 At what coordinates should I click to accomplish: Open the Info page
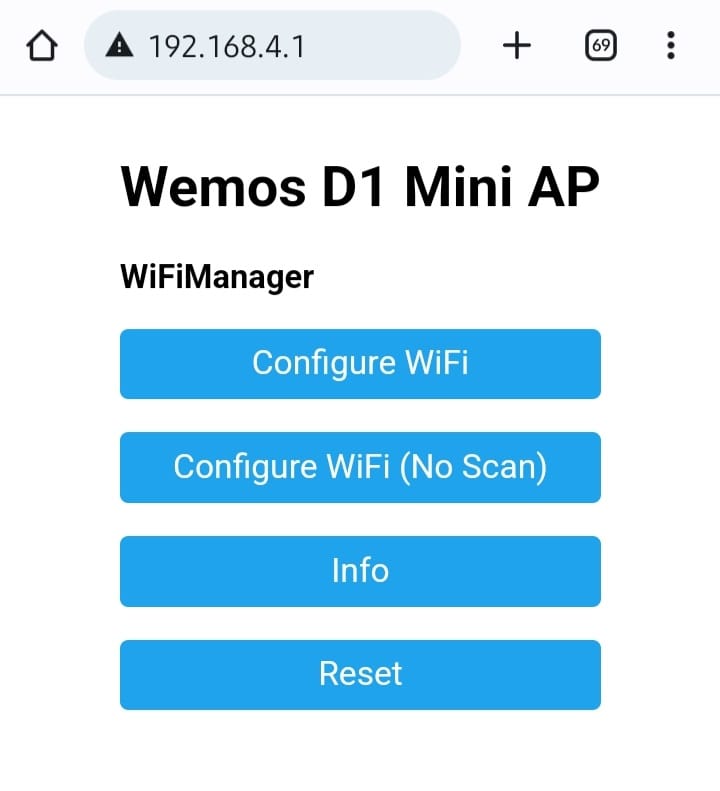(360, 571)
